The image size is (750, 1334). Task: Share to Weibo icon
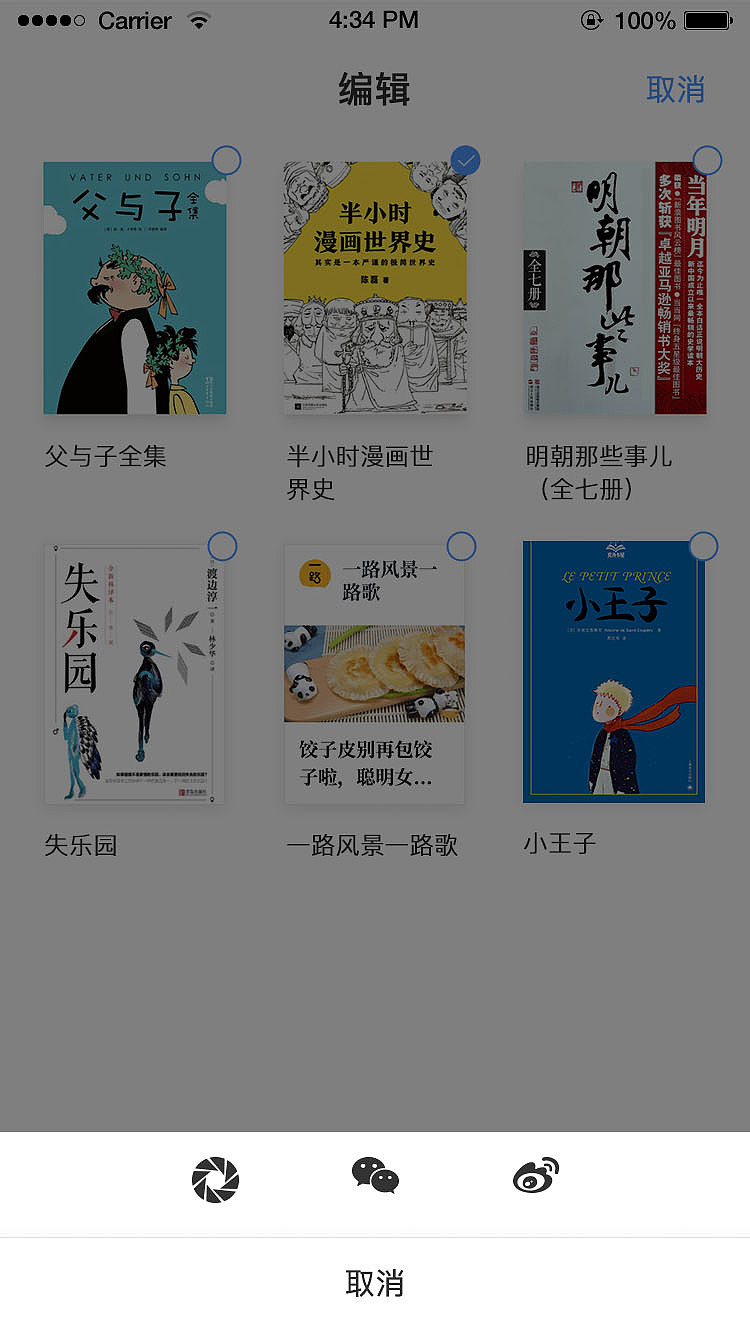point(533,1179)
